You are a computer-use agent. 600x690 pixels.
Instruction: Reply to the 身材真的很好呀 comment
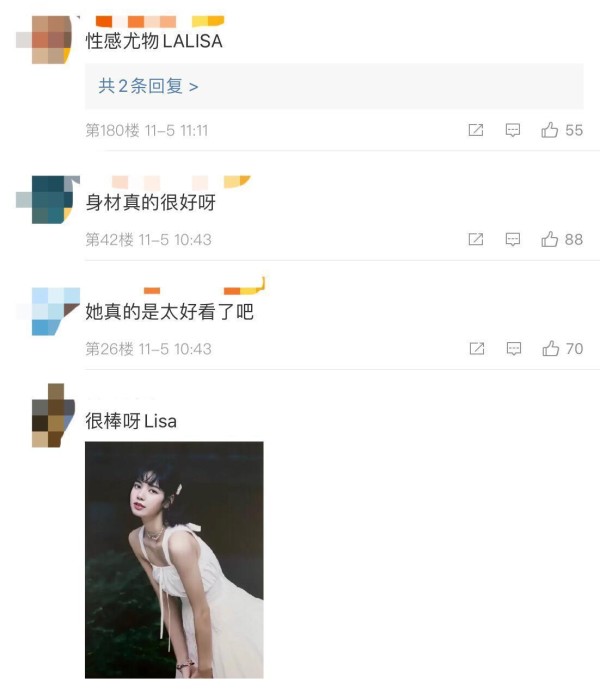pos(513,239)
